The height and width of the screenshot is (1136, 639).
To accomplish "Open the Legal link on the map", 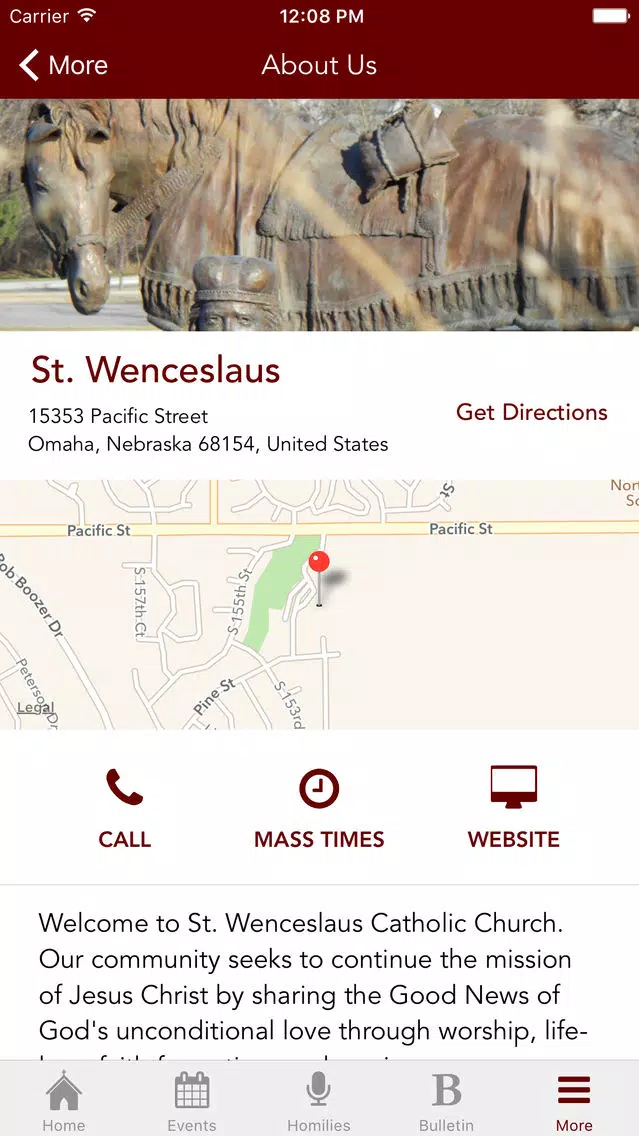I will (x=35, y=708).
